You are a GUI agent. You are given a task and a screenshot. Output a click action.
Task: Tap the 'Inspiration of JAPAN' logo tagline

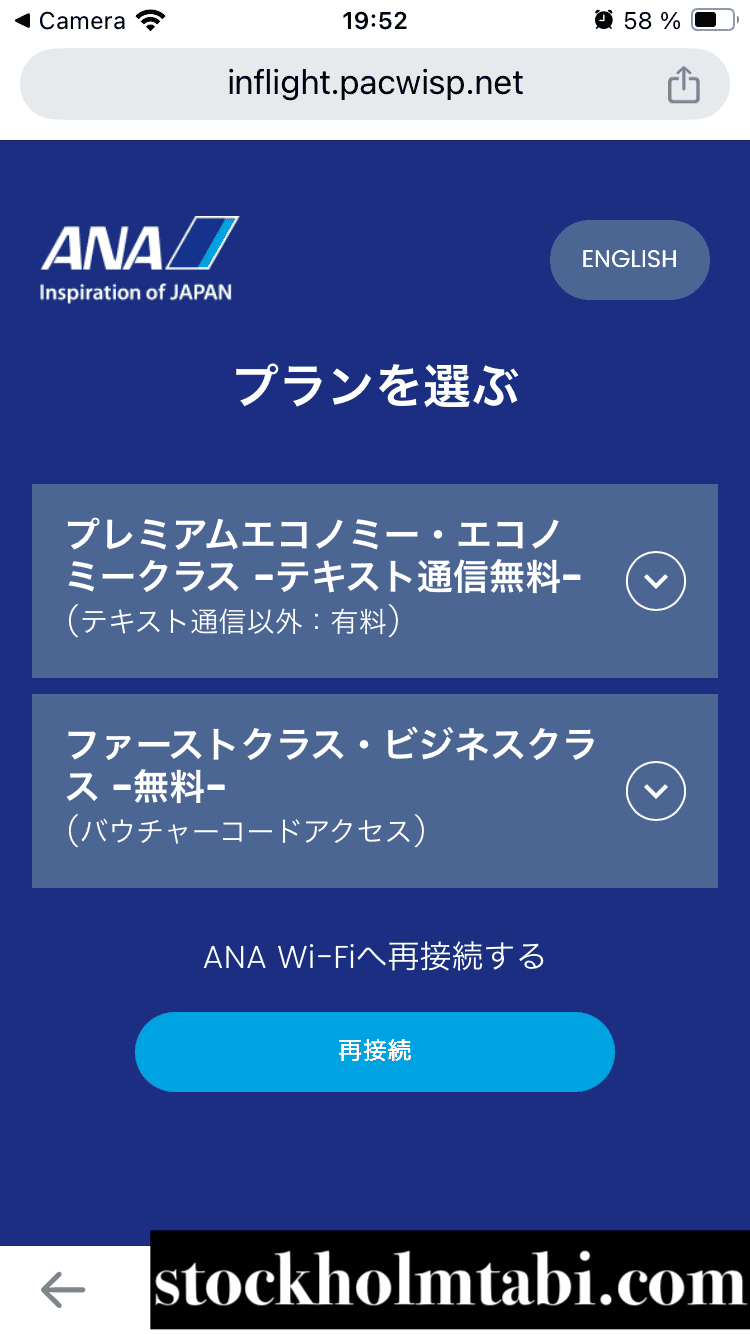pos(137,292)
